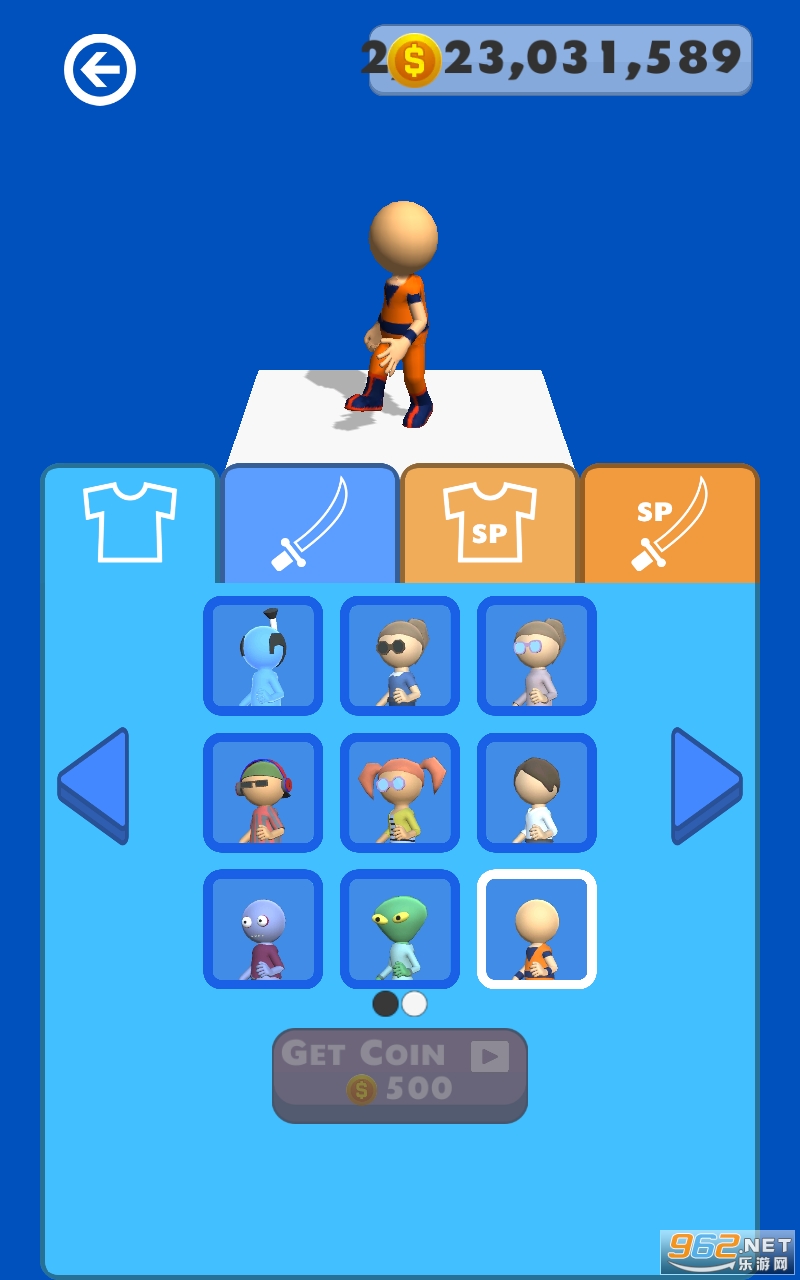This screenshot has width=800, height=1280.
Task: Go to previous skin page with left arrow
Action: [x=93, y=786]
